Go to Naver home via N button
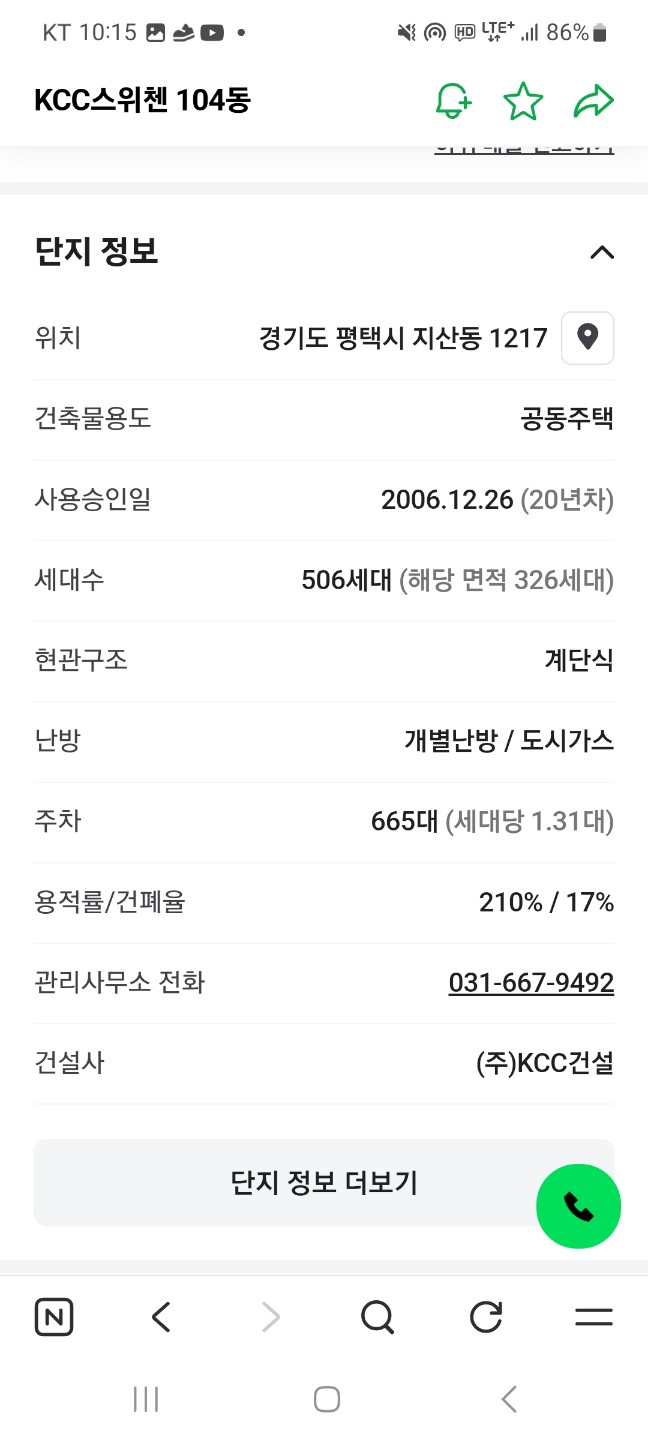 pyautogui.click(x=54, y=1317)
